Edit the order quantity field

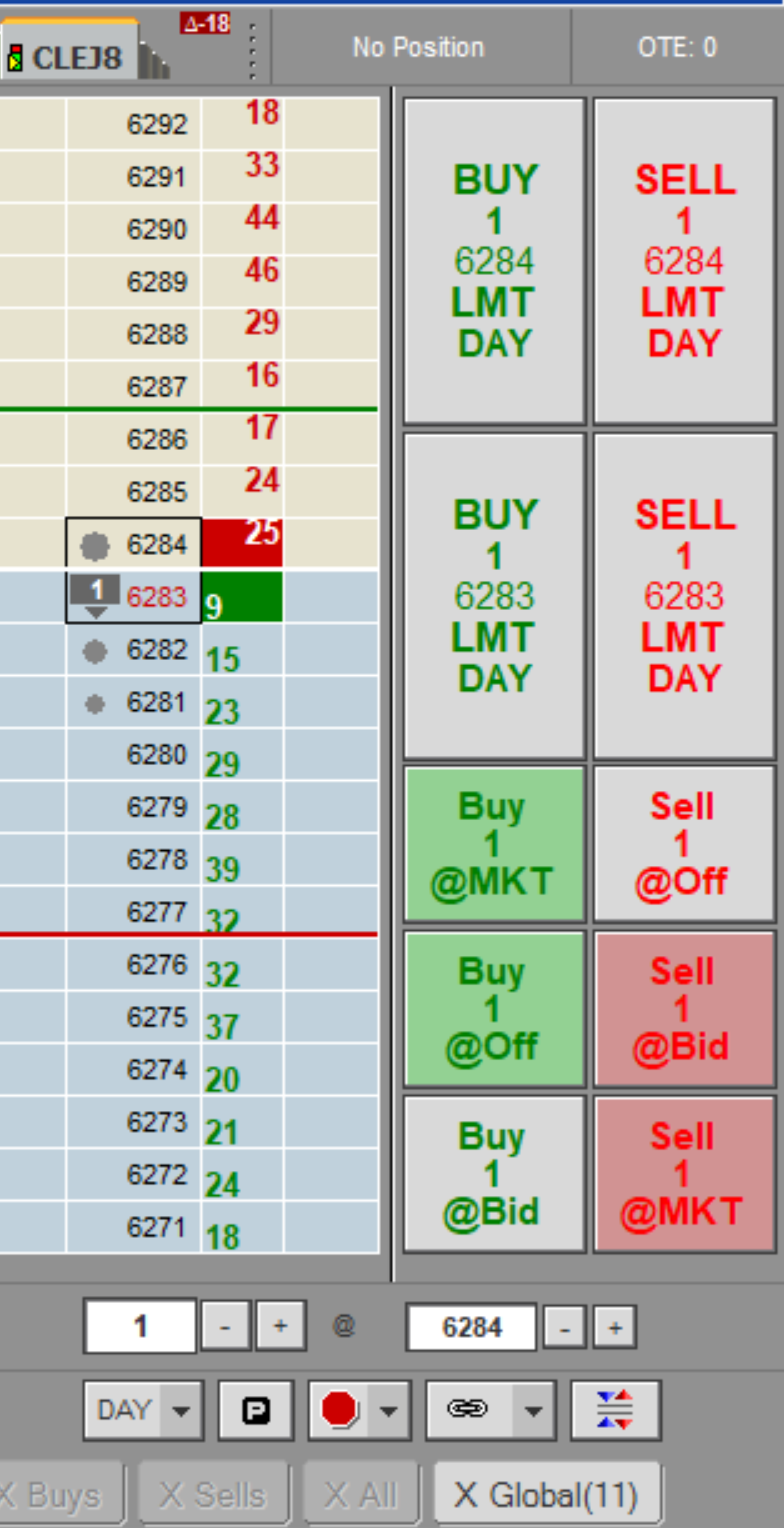140,1327
